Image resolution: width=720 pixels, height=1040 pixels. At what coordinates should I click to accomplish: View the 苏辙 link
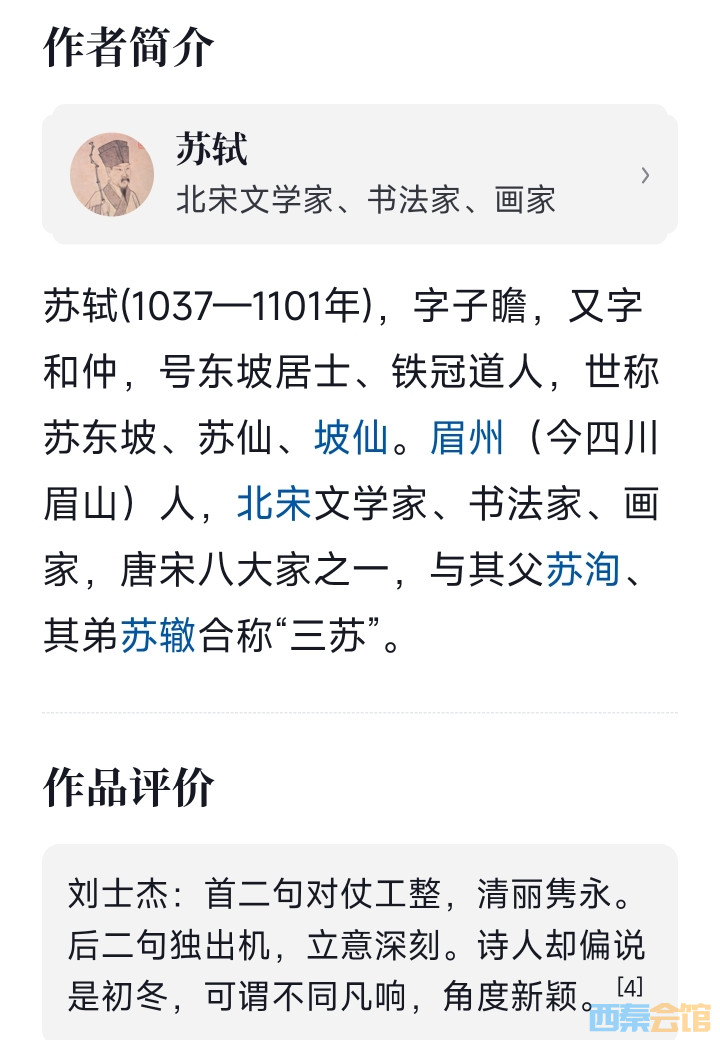tap(158, 637)
